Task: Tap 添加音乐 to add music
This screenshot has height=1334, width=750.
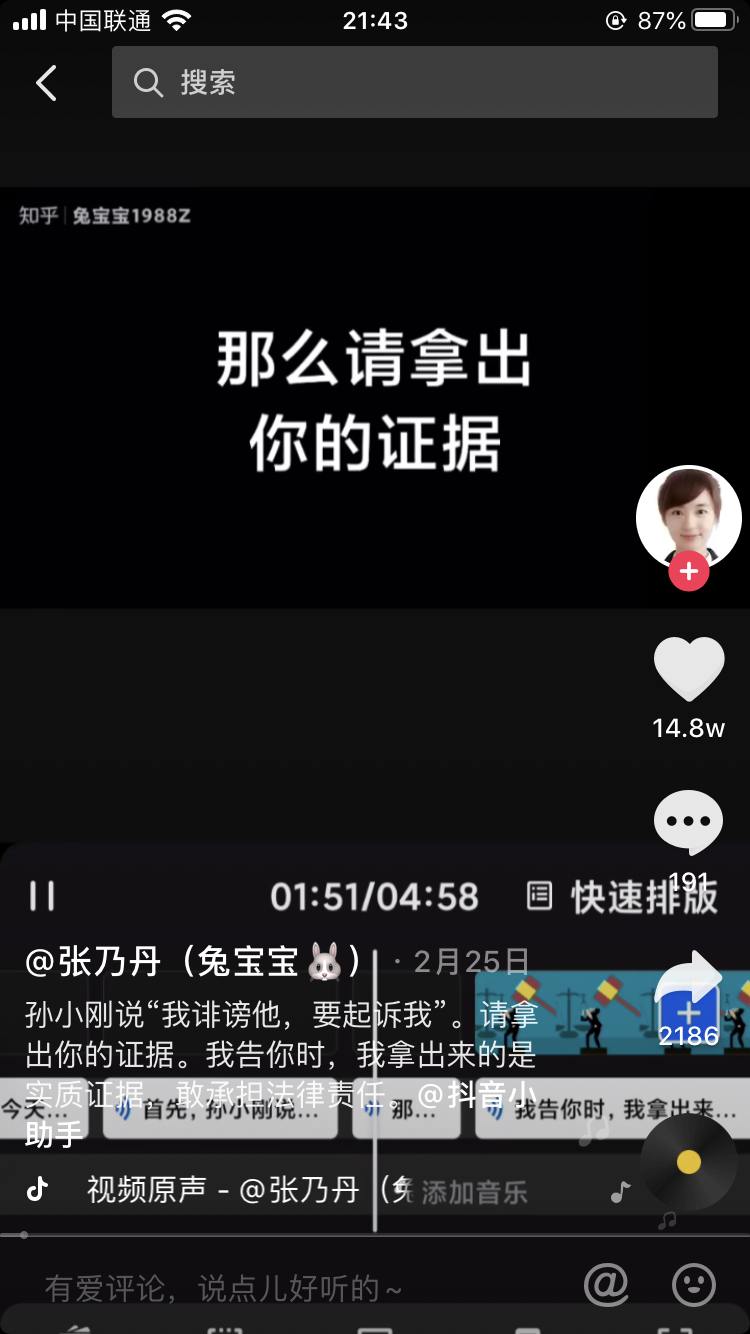Action: pos(474,1192)
